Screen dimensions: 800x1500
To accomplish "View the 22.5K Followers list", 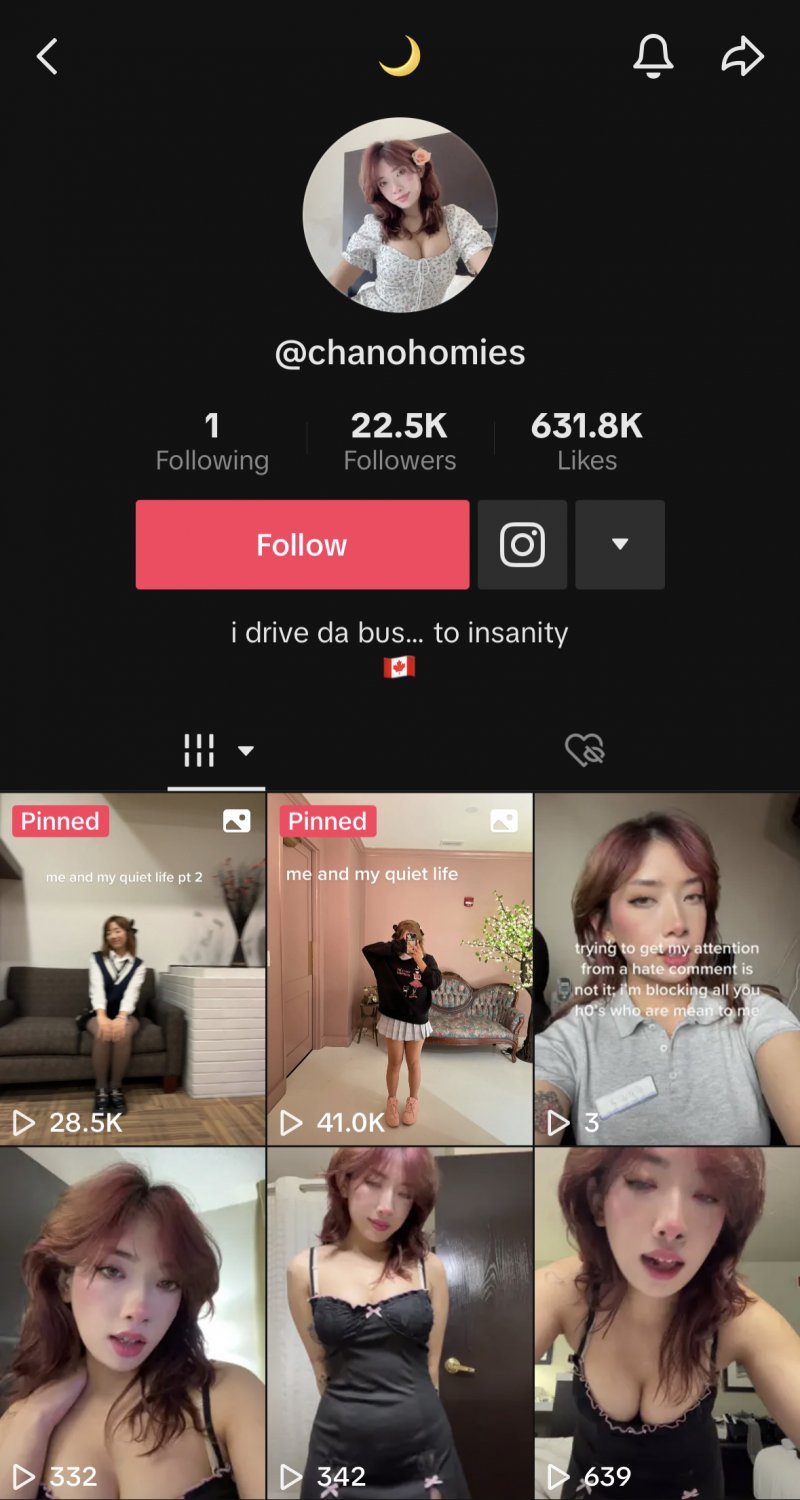I will 399,441.
